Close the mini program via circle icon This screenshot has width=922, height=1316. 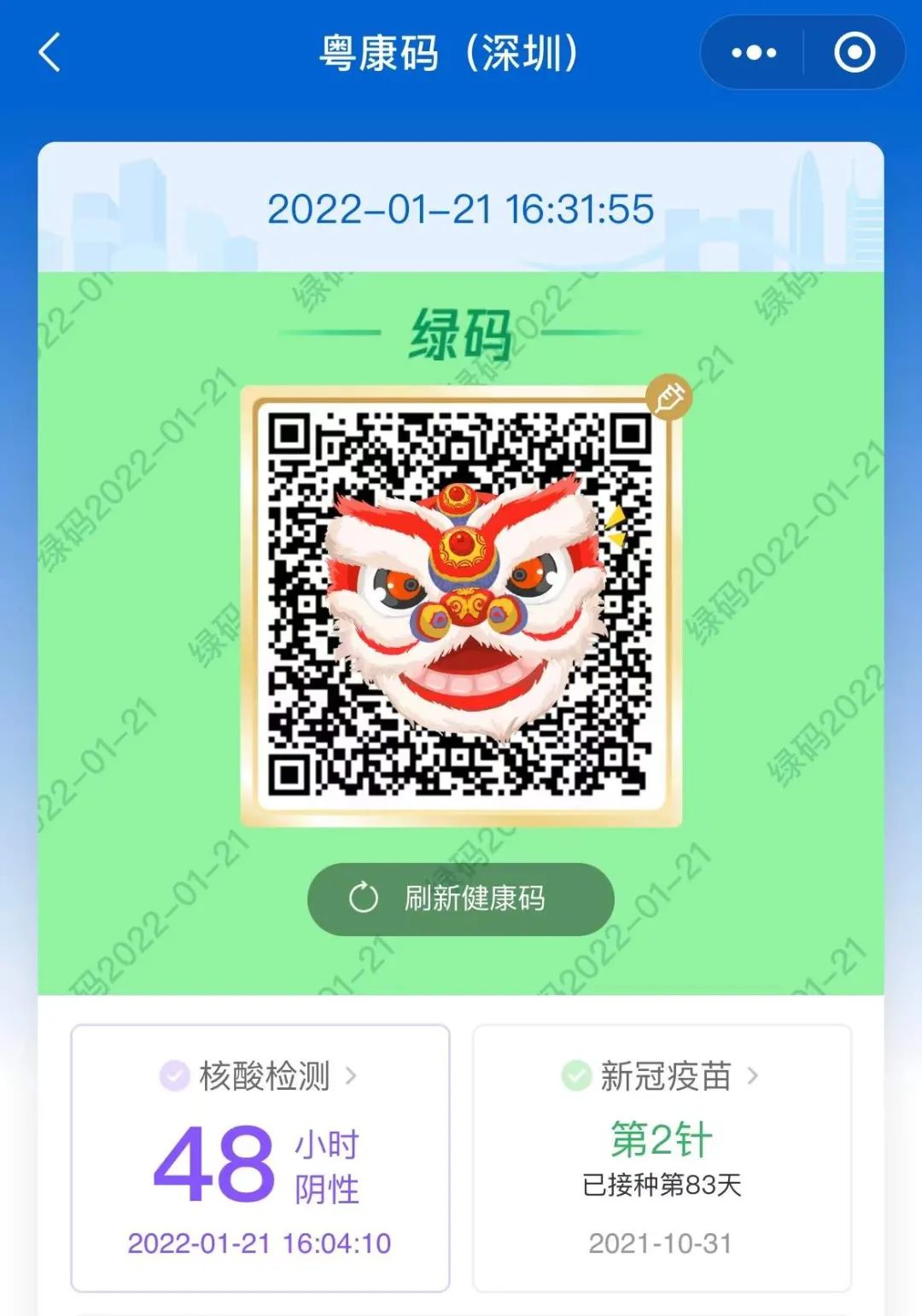coord(855,53)
